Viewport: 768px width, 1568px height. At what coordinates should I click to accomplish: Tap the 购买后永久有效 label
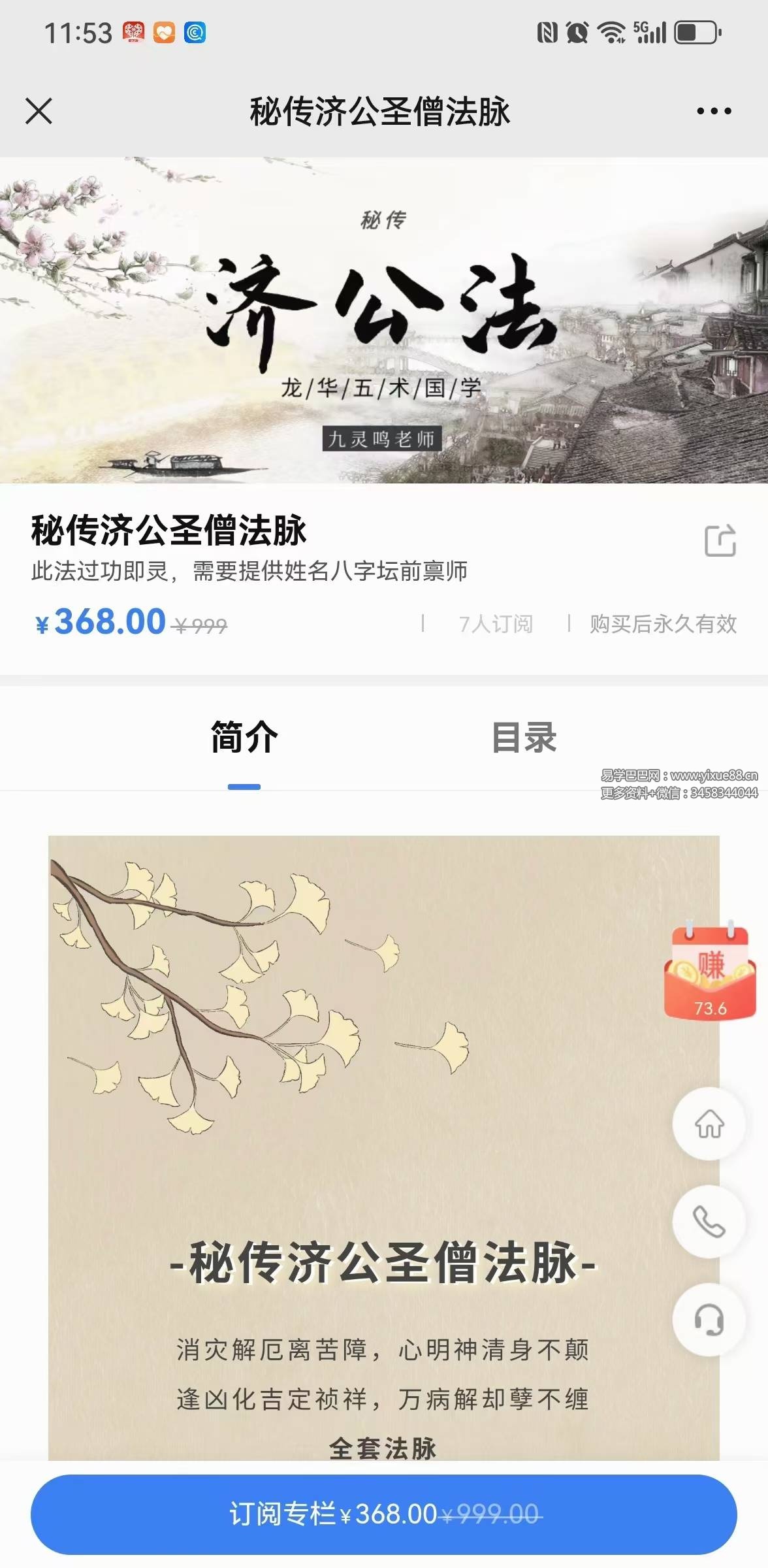coord(662,624)
